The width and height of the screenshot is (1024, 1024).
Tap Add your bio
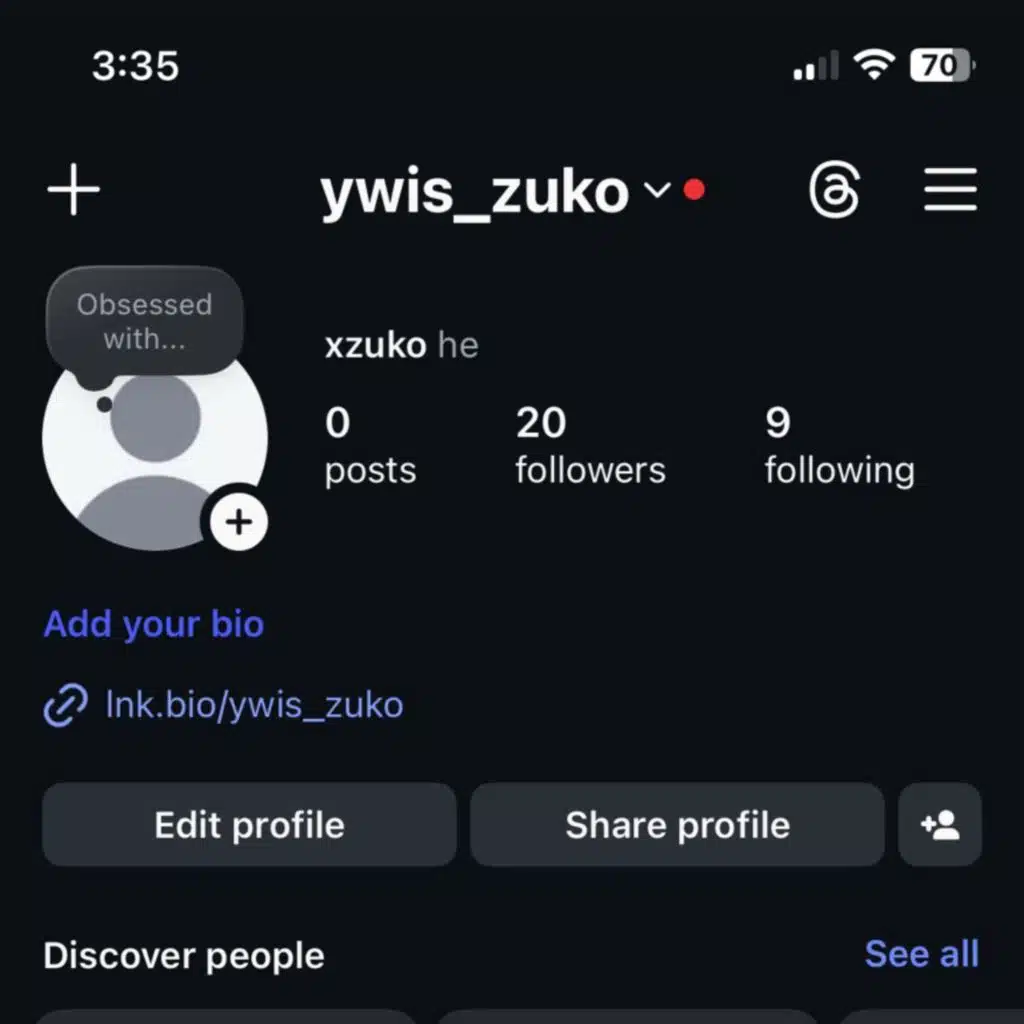(x=154, y=624)
